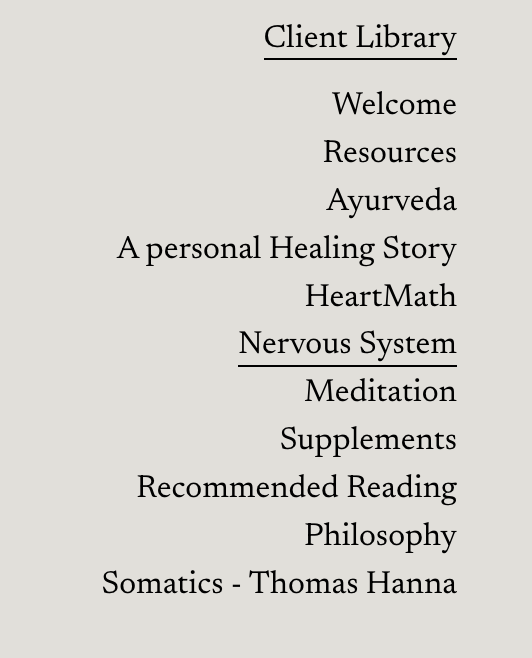Open the Philosophy page
This screenshot has width=532, height=658.
pyautogui.click(x=381, y=536)
